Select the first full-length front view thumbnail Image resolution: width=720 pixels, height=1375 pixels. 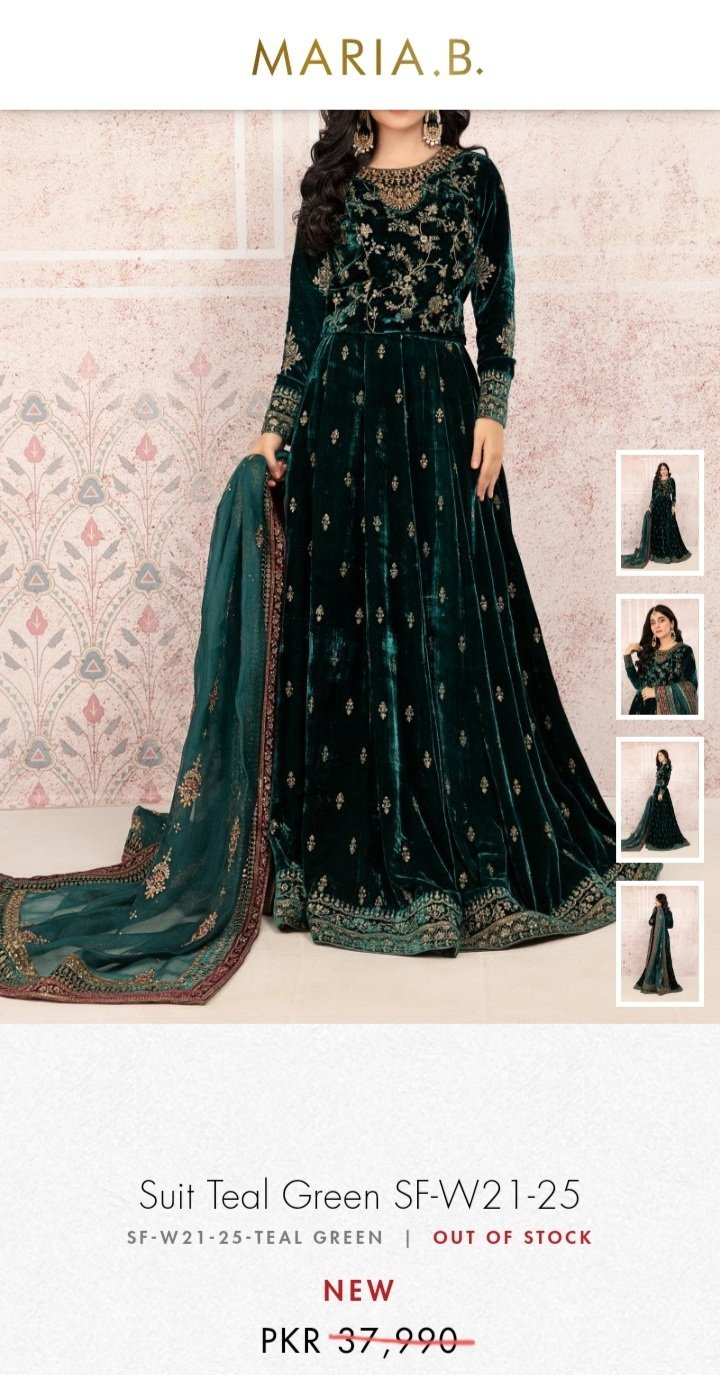660,512
